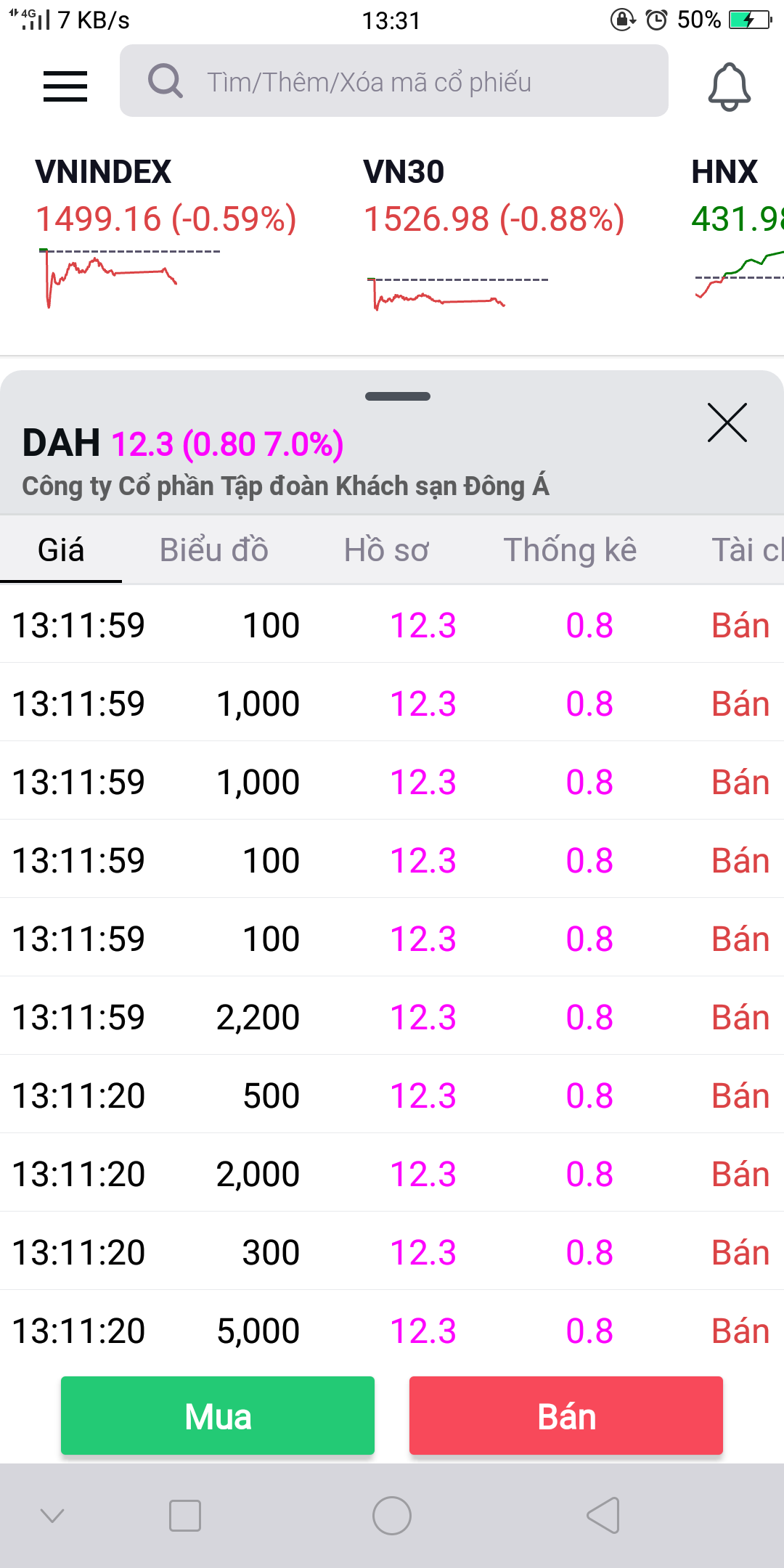Select the Giá tab
The width and height of the screenshot is (784, 1568).
click(61, 550)
